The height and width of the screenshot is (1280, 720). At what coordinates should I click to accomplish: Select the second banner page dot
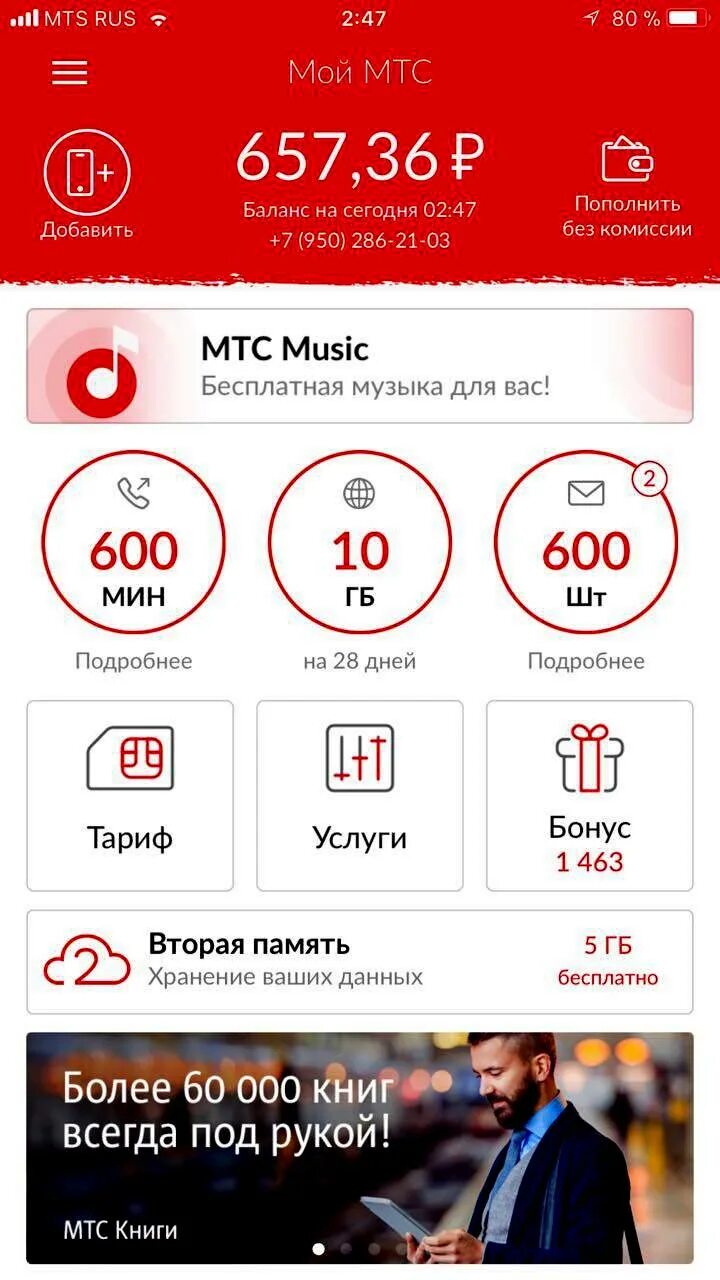coord(346,1248)
